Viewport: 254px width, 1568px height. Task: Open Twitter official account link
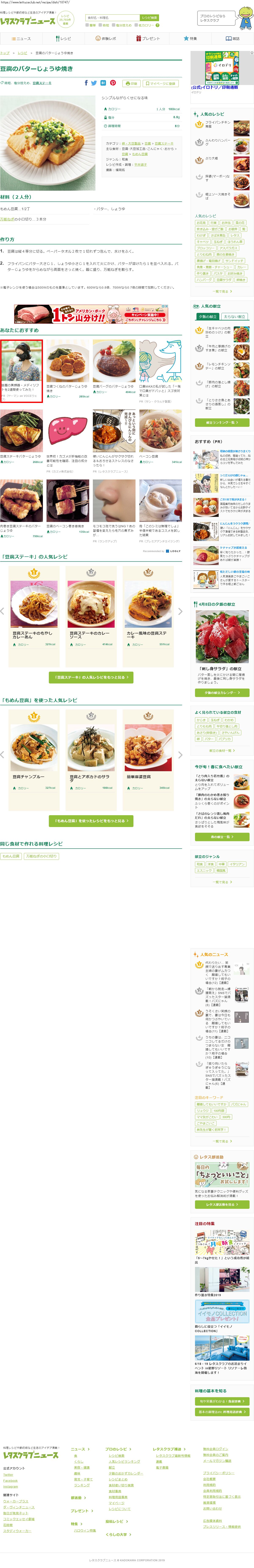[8, 1474]
